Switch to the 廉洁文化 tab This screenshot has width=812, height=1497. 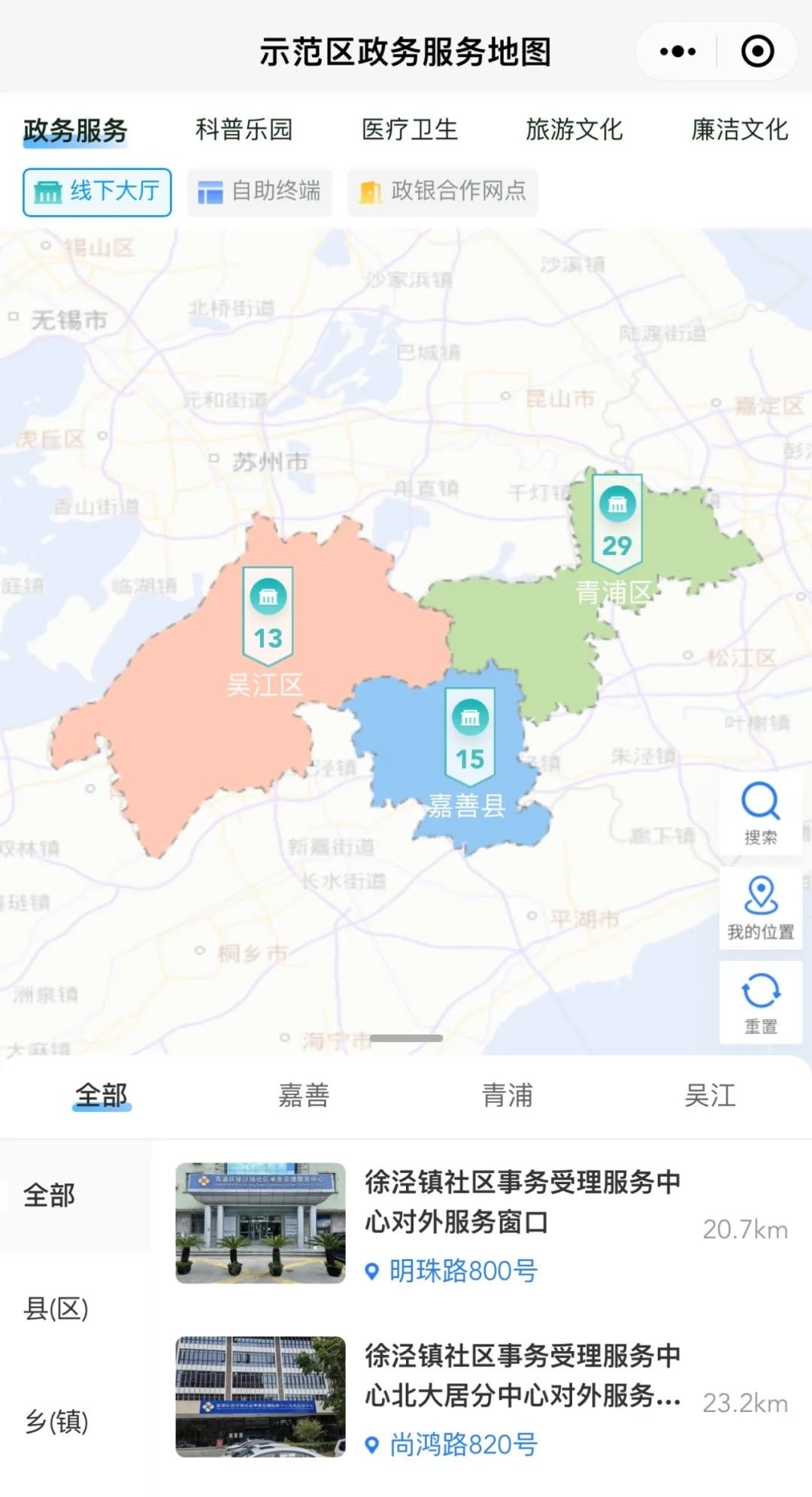click(x=739, y=130)
